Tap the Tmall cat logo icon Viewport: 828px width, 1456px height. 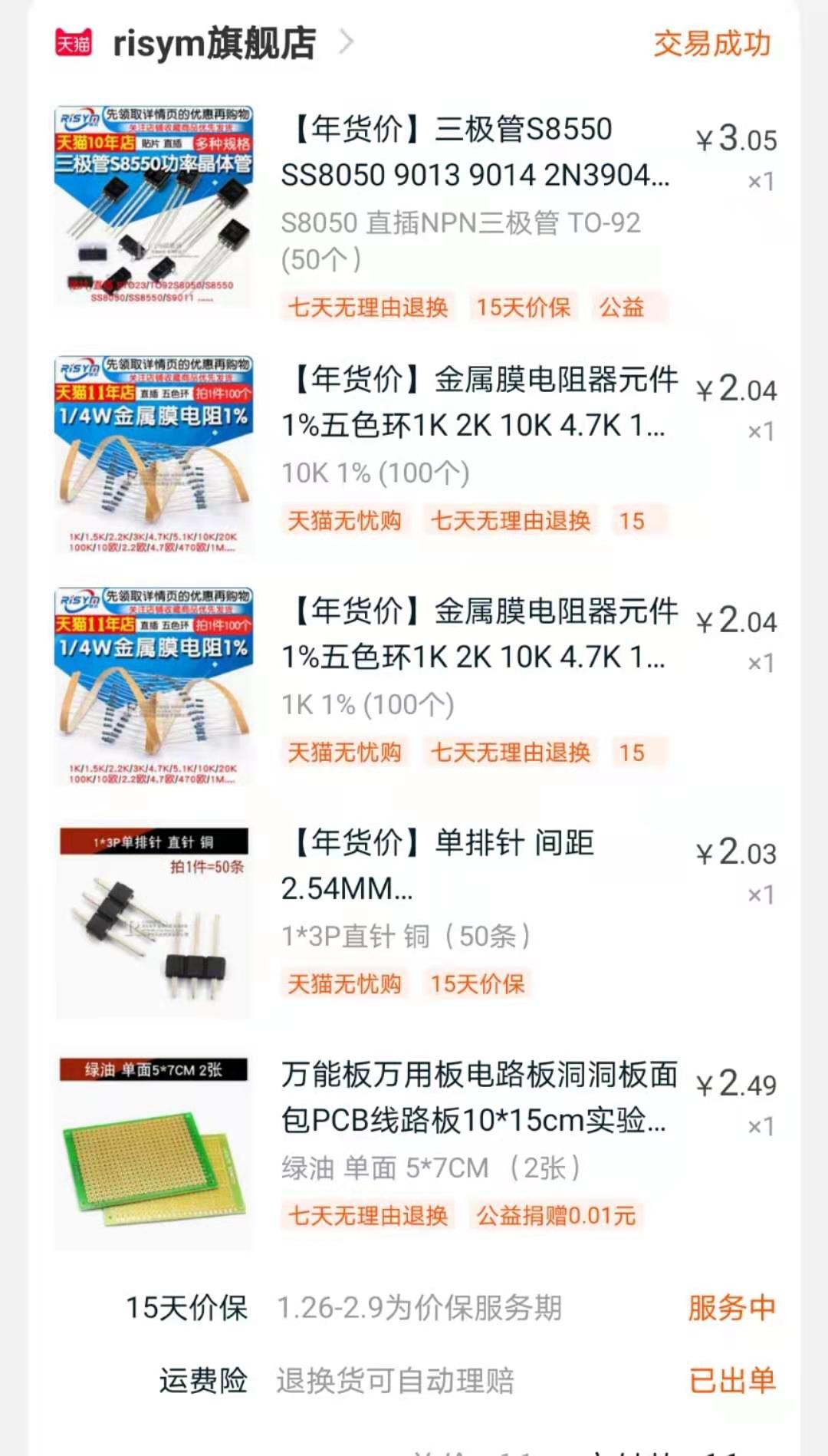click(75, 44)
